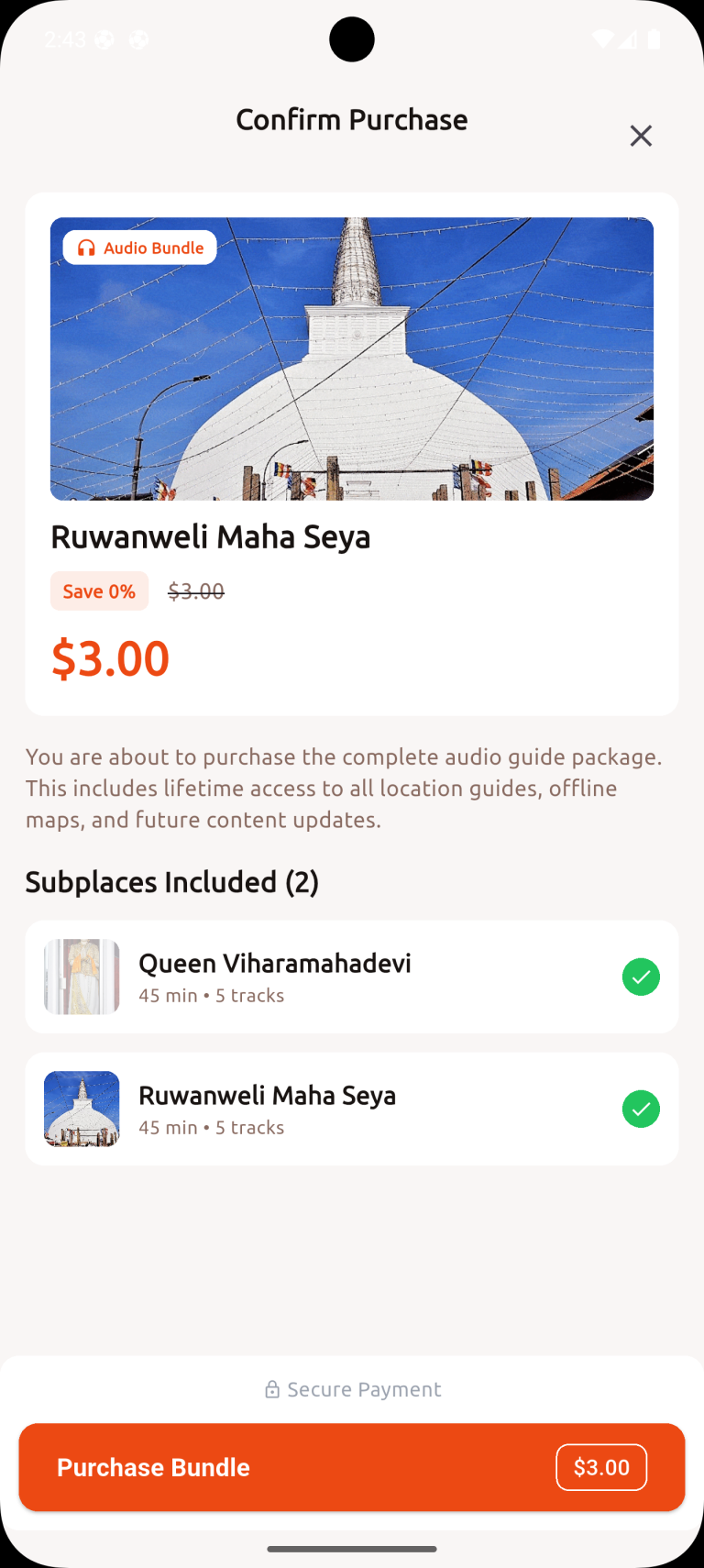
Task: Expand the Ruwanweli Maha Seya subplace row
Action: click(351, 1109)
